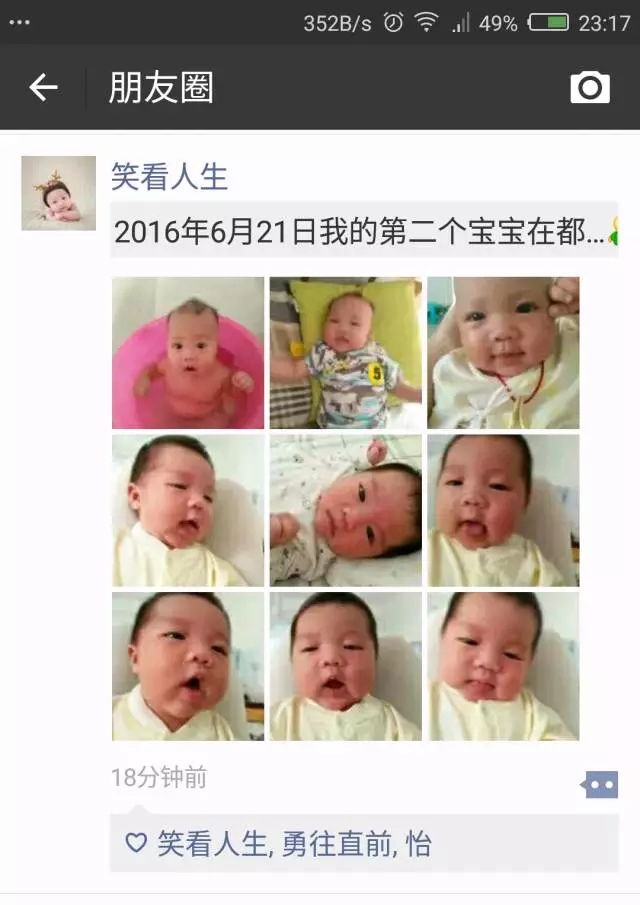Screen dimensions: 640x905
Task: Open the middle photo in the bottom row
Action: pos(346,667)
